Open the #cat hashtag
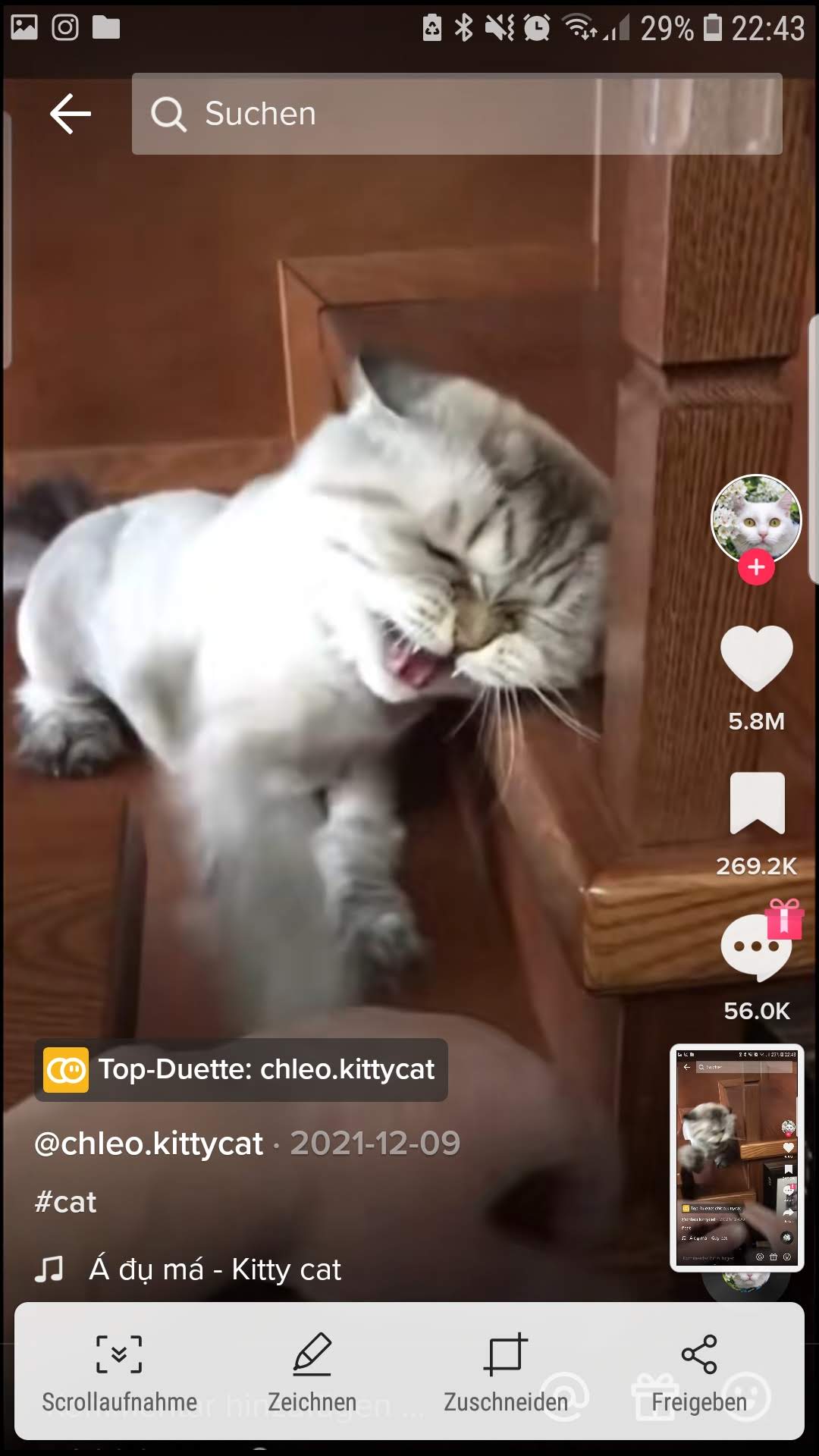Image resolution: width=819 pixels, height=1456 pixels. tap(65, 1202)
